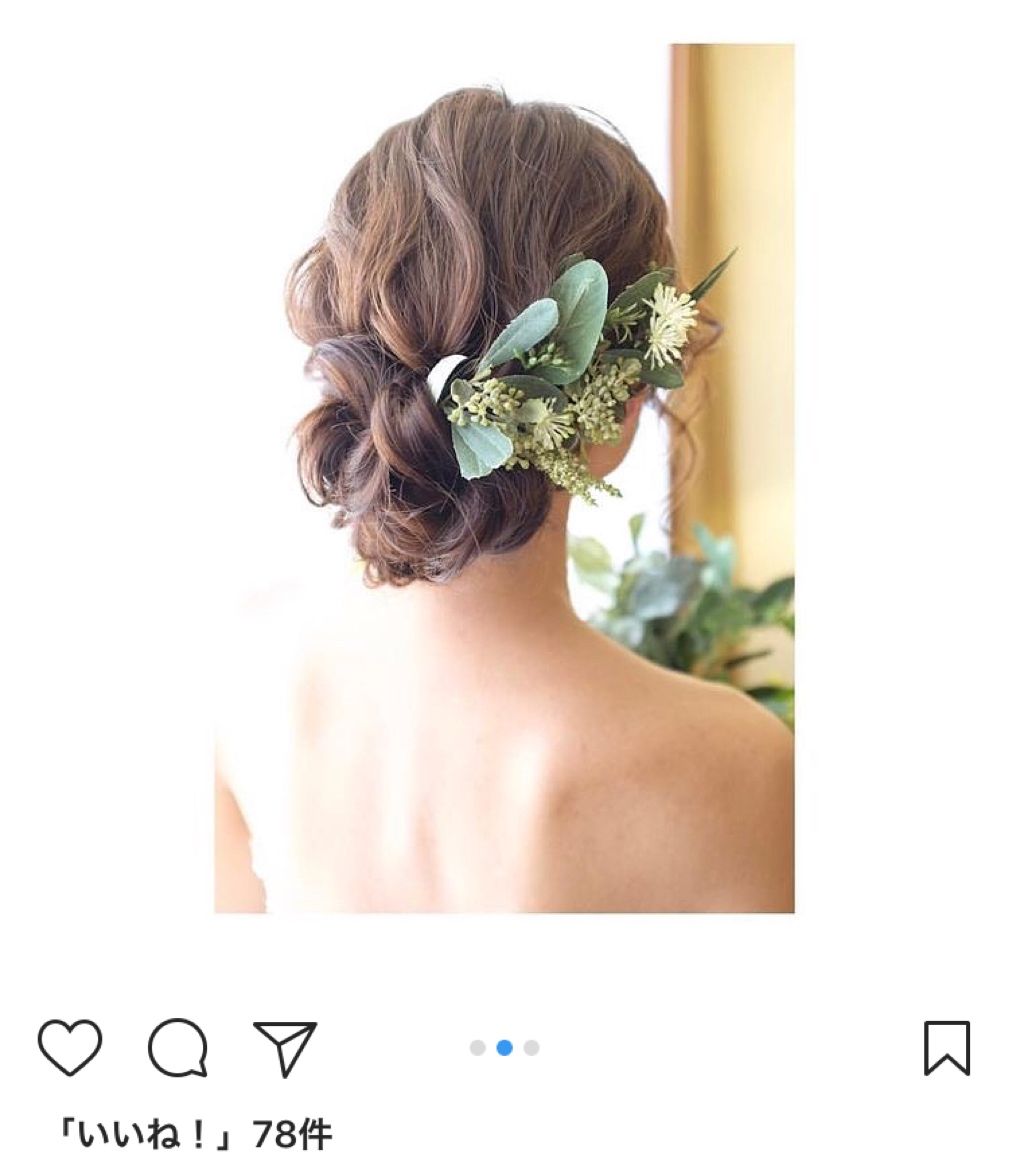View the 78 likes list
Image resolution: width=1010 pixels, height=1160 pixels.
click(195, 1134)
